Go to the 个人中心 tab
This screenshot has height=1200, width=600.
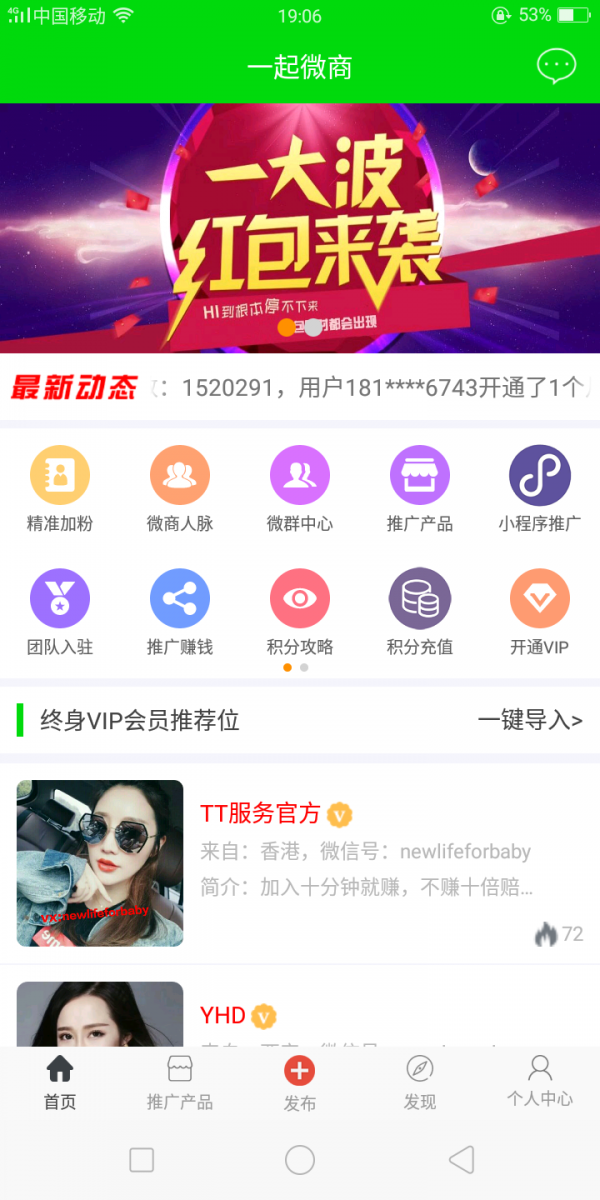click(x=540, y=1080)
